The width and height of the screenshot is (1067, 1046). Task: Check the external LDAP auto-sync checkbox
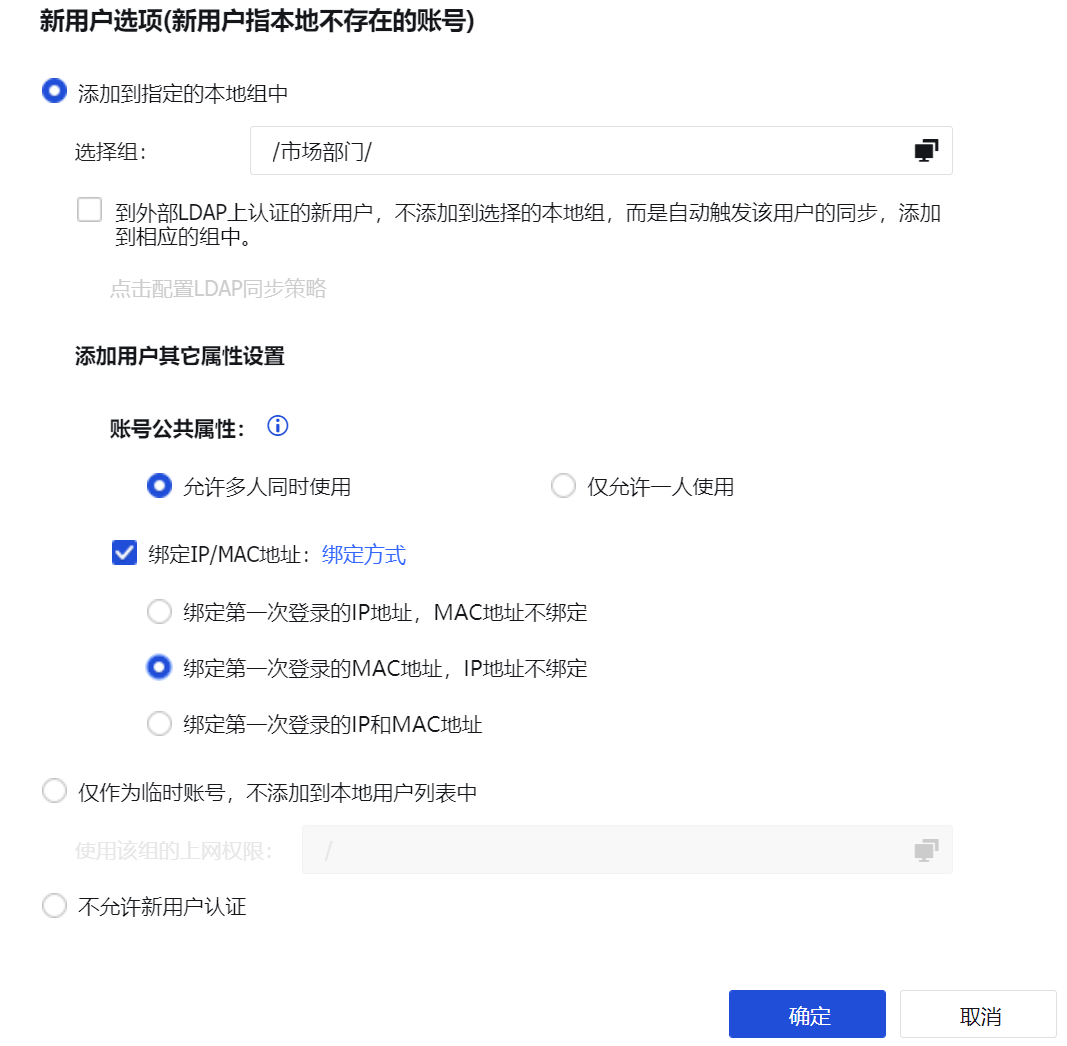(90, 210)
